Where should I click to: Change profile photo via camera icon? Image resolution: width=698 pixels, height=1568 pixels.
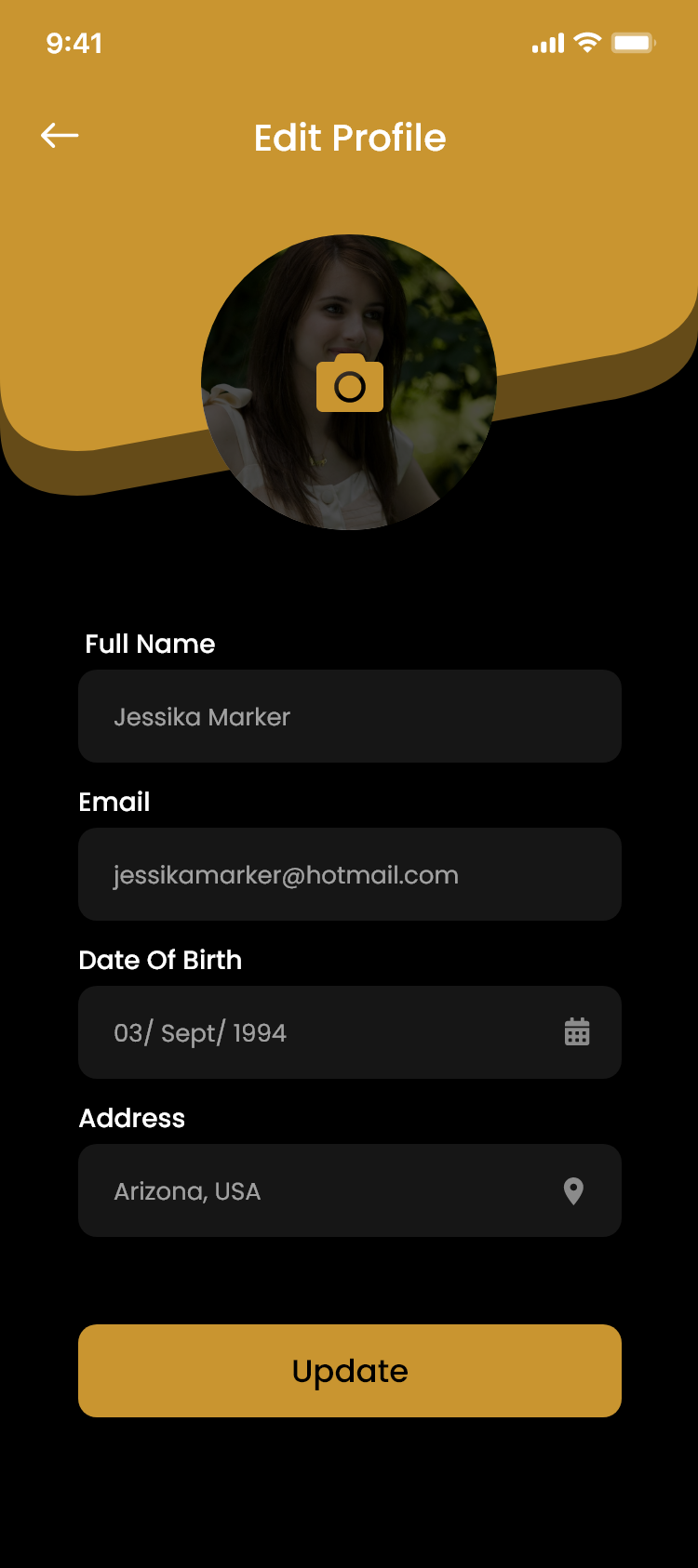[x=350, y=383]
